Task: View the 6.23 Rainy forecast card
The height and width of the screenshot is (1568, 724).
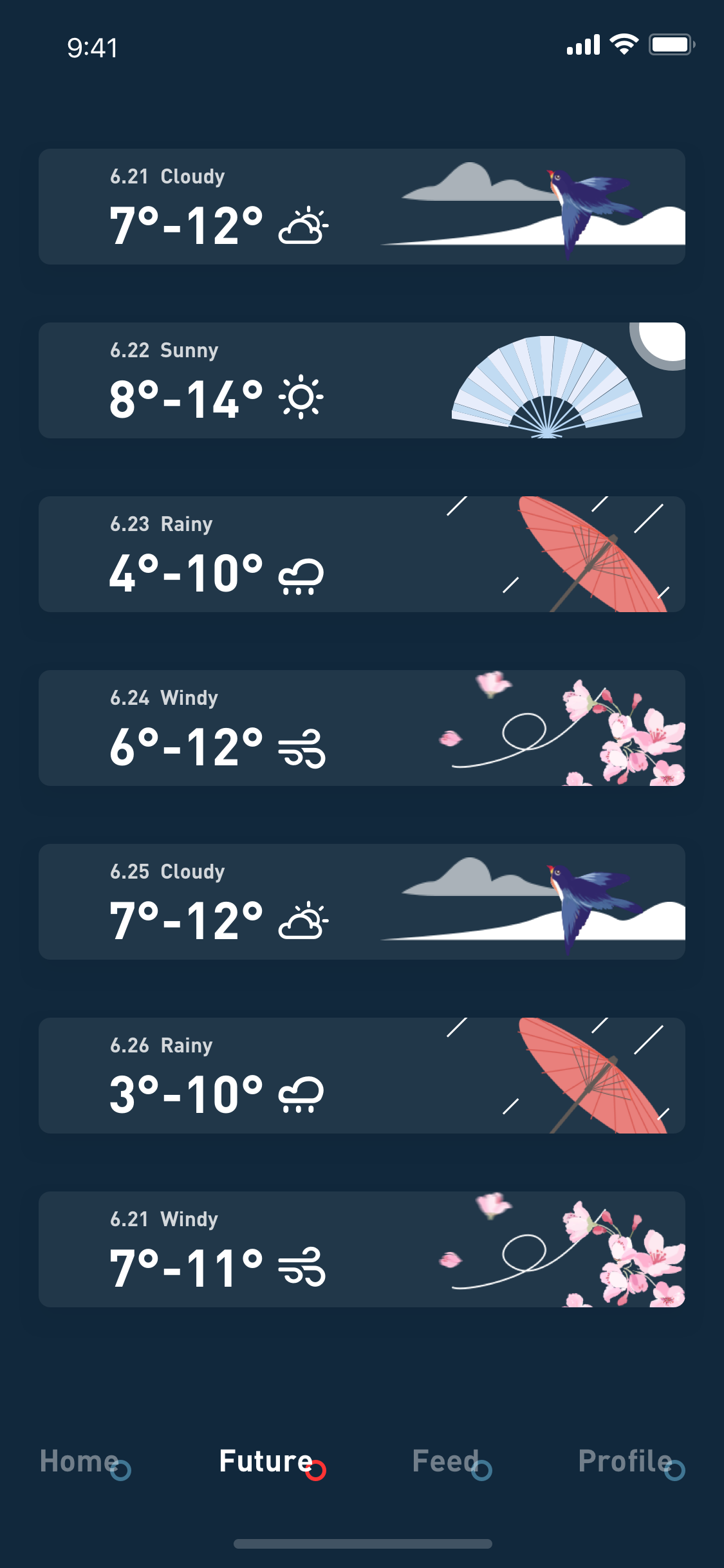Action: coord(362,554)
